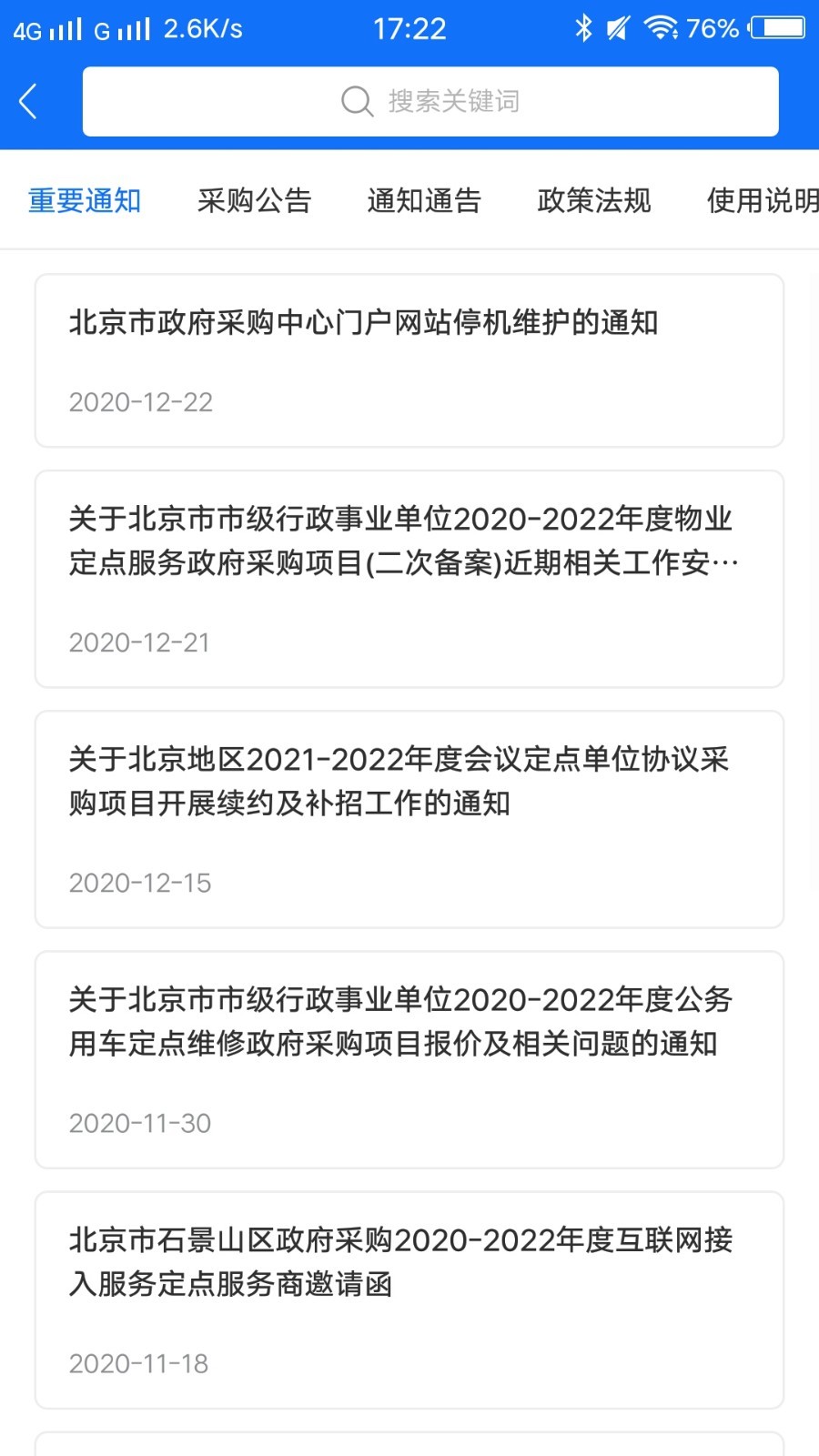The height and width of the screenshot is (1456, 819).
Task: Go back using the top-left arrow
Action: [29, 101]
